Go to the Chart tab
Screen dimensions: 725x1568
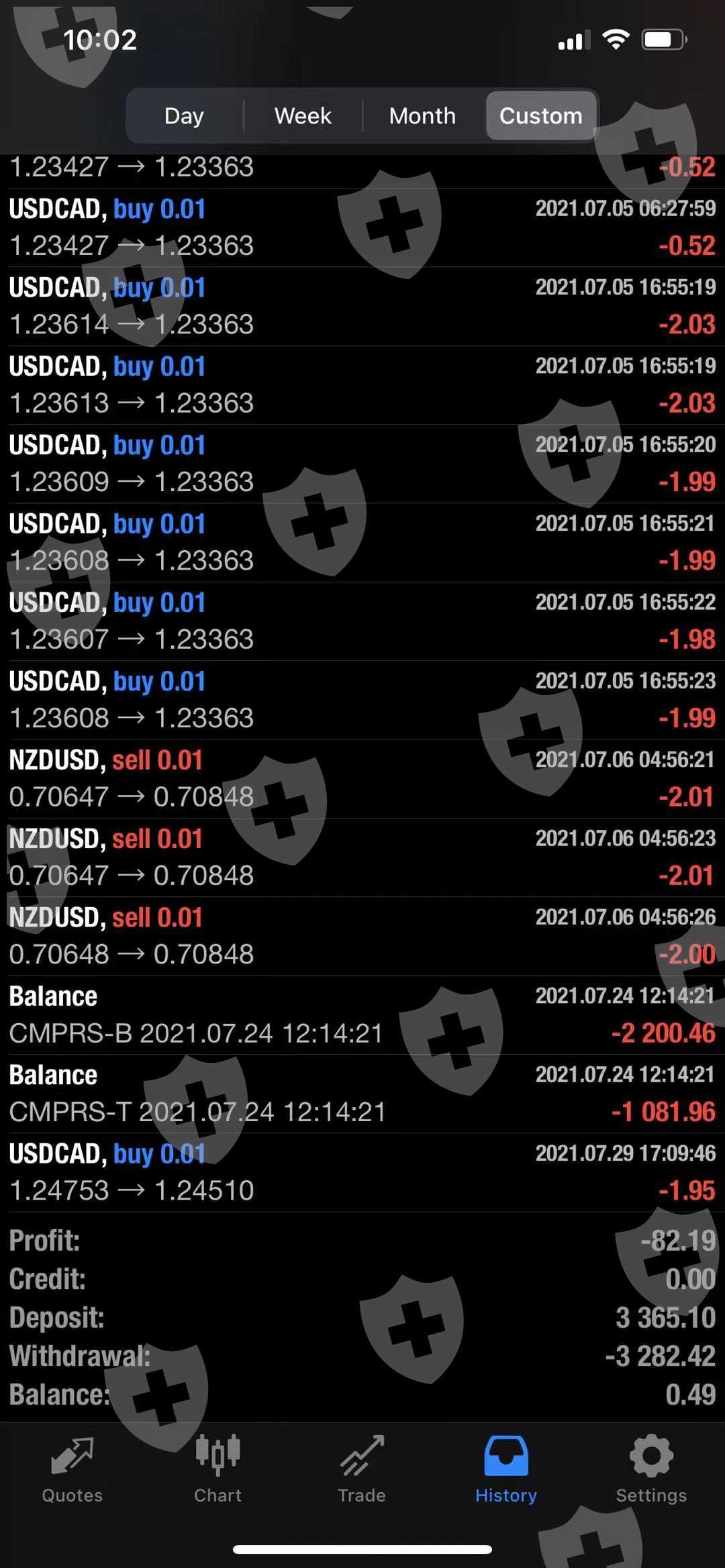click(217, 1469)
